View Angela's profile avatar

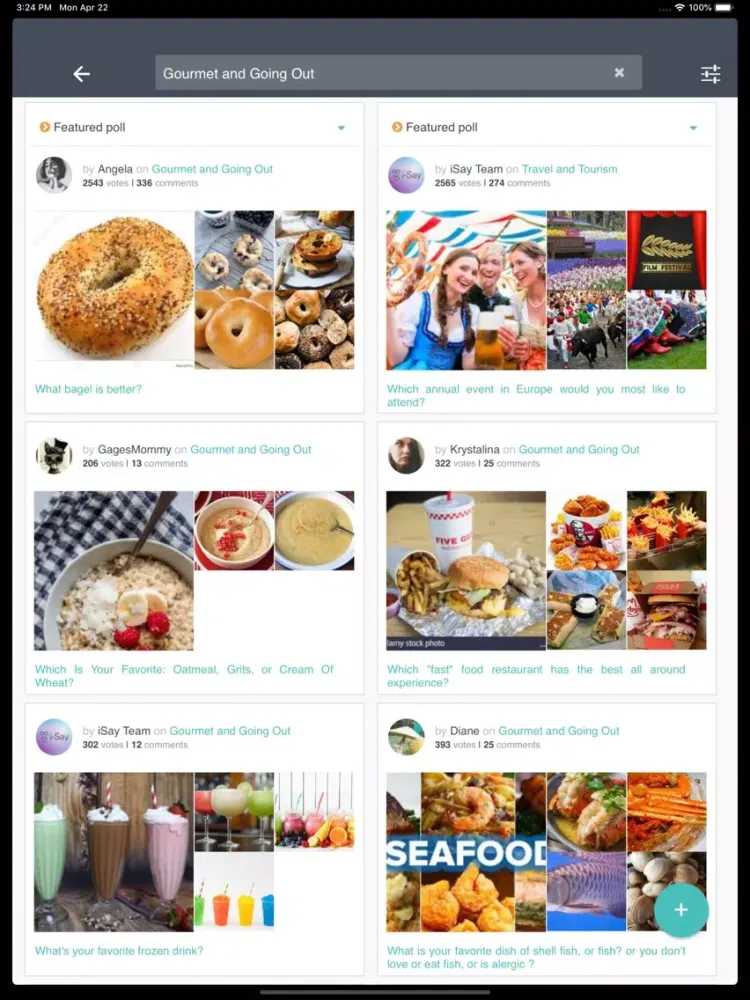(x=54, y=175)
